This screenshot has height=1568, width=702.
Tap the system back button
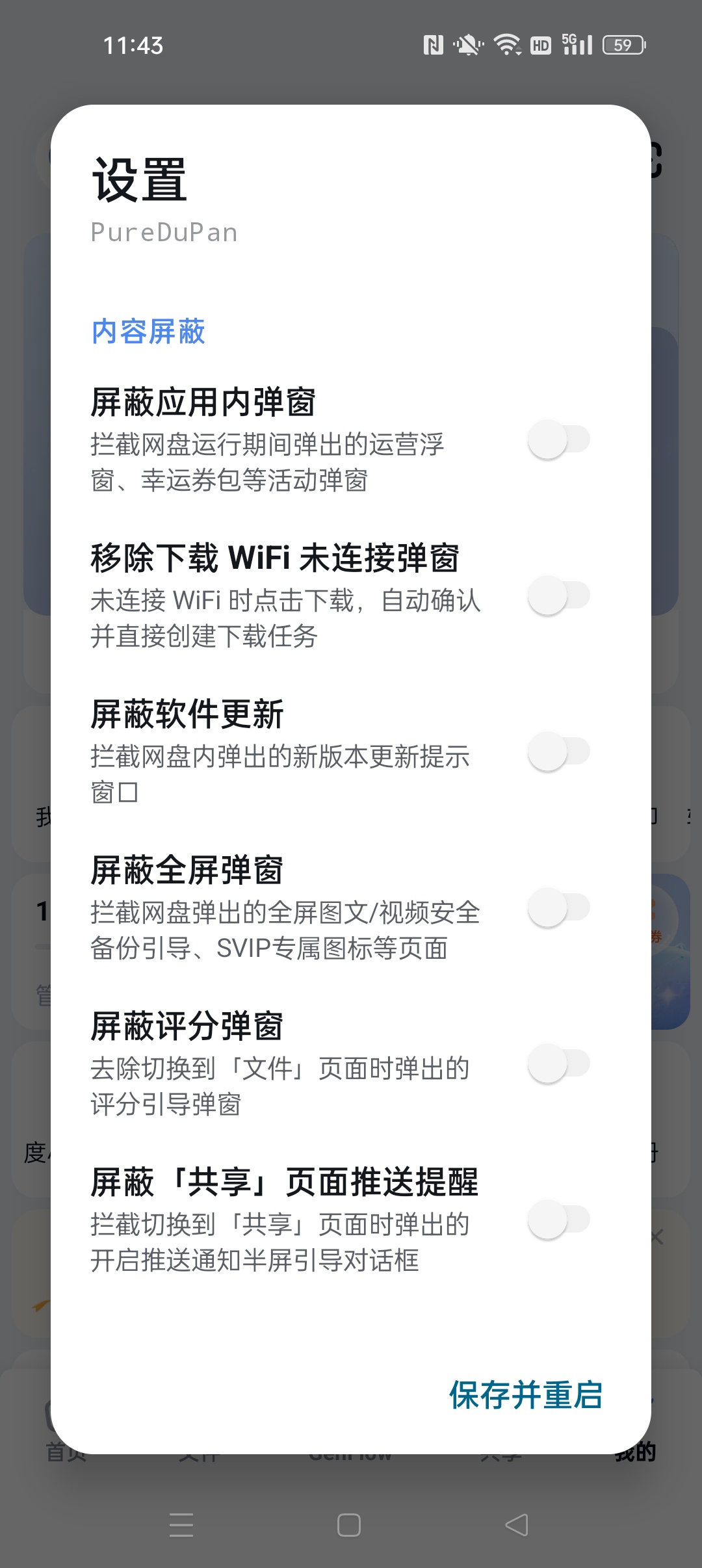pyautogui.click(x=517, y=1525)
